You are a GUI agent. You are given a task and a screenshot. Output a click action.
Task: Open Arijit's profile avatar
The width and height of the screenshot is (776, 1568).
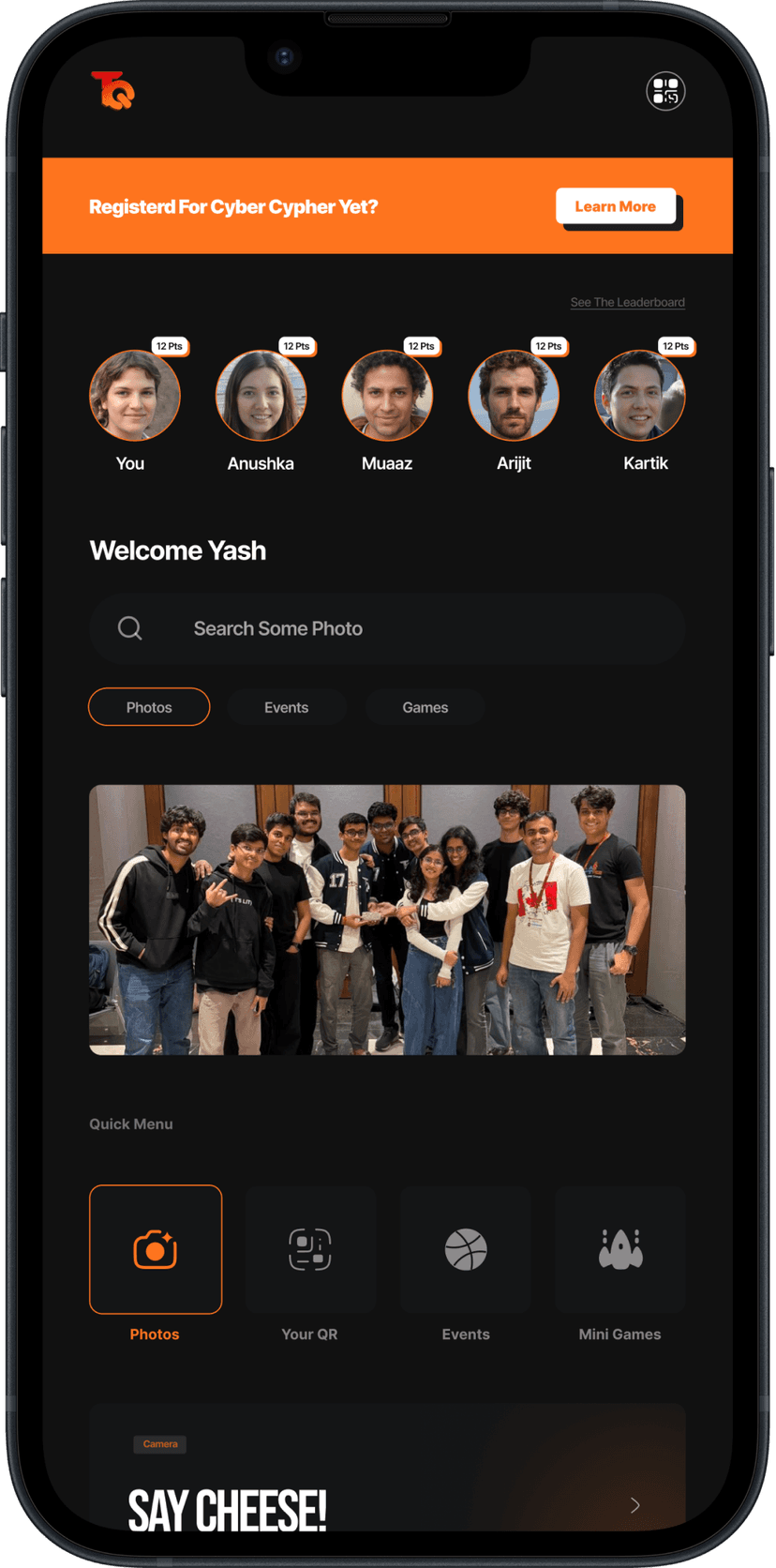point(514,396)
